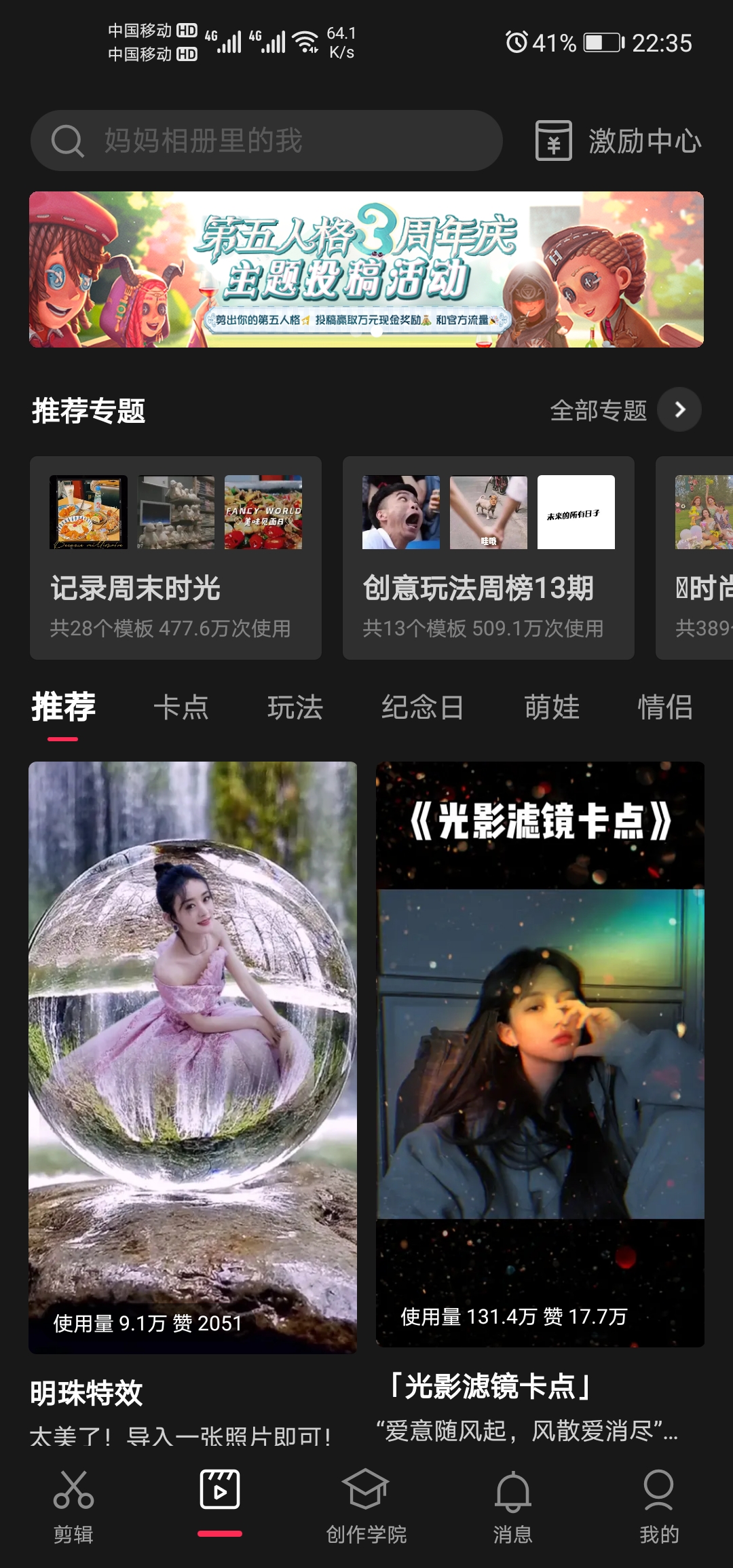Open the 创作学院 tab
733x1568 pixels.
366,1507
